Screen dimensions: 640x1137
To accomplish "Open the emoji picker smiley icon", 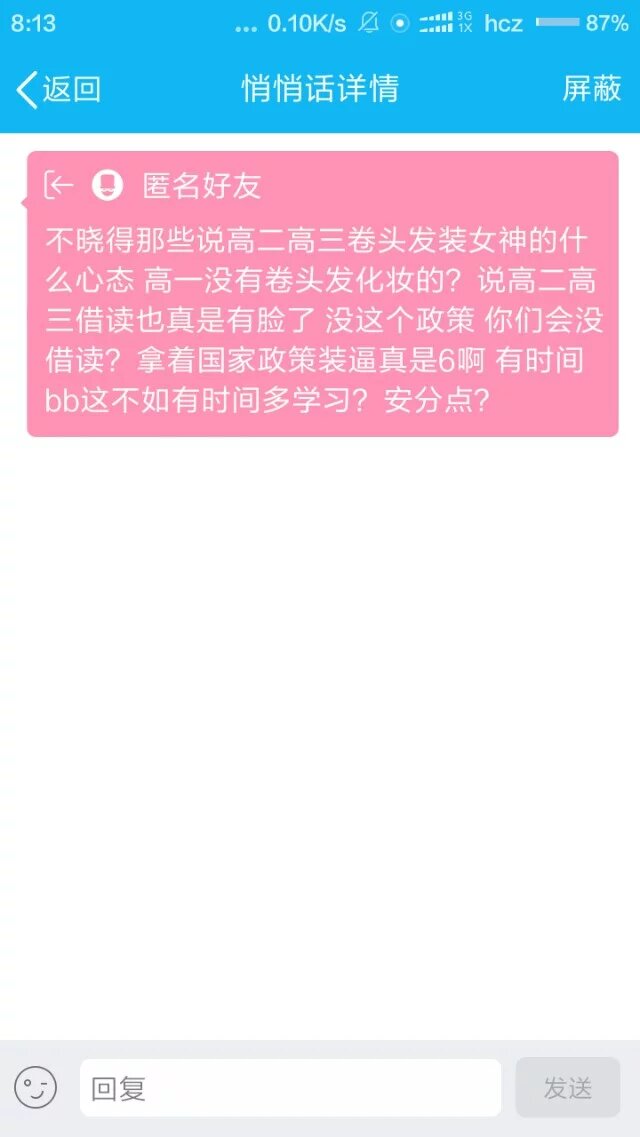I will coord(36,1087).
